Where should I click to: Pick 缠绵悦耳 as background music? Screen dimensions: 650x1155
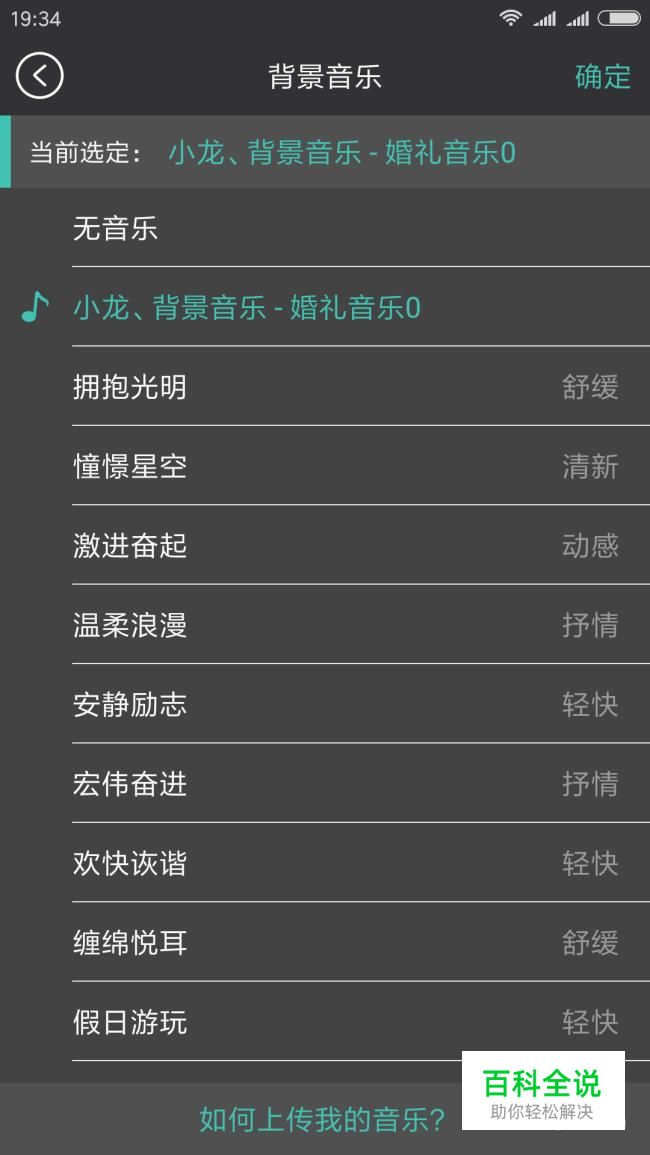[x=325, y=943]
